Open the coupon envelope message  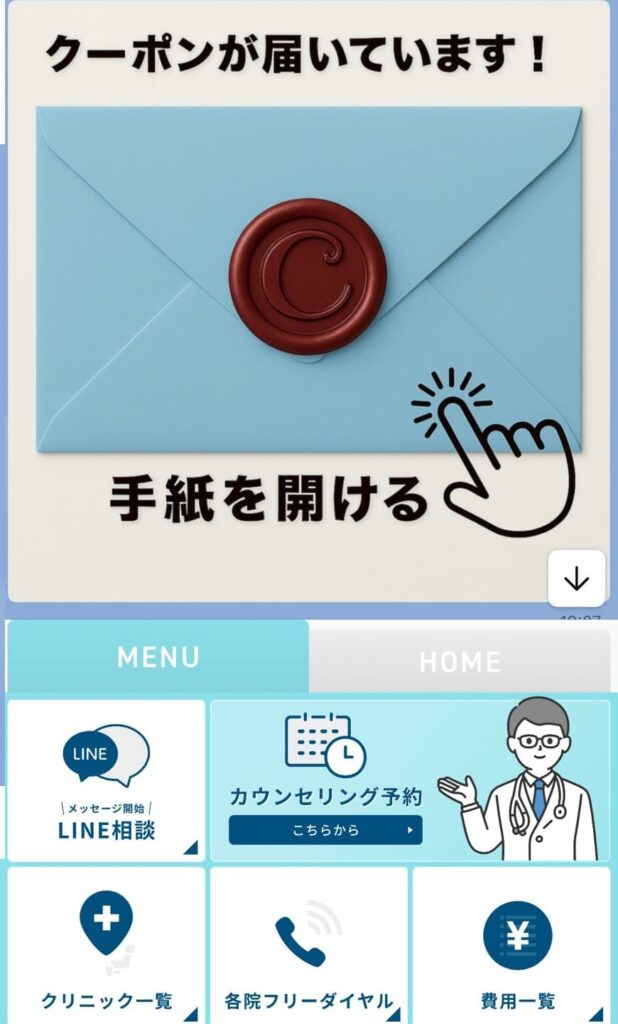[308, 300]
